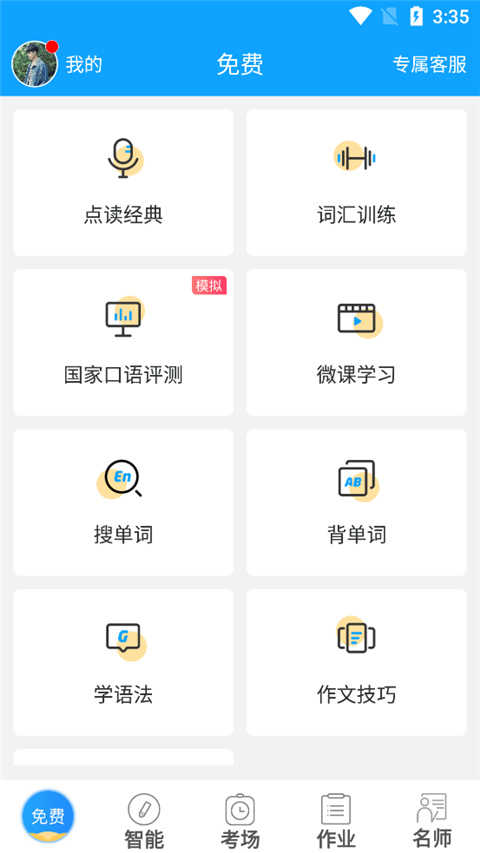The image size is (480, 853).
Task: Start 词汇训练 vocabulary training
Action: [356, 183]
